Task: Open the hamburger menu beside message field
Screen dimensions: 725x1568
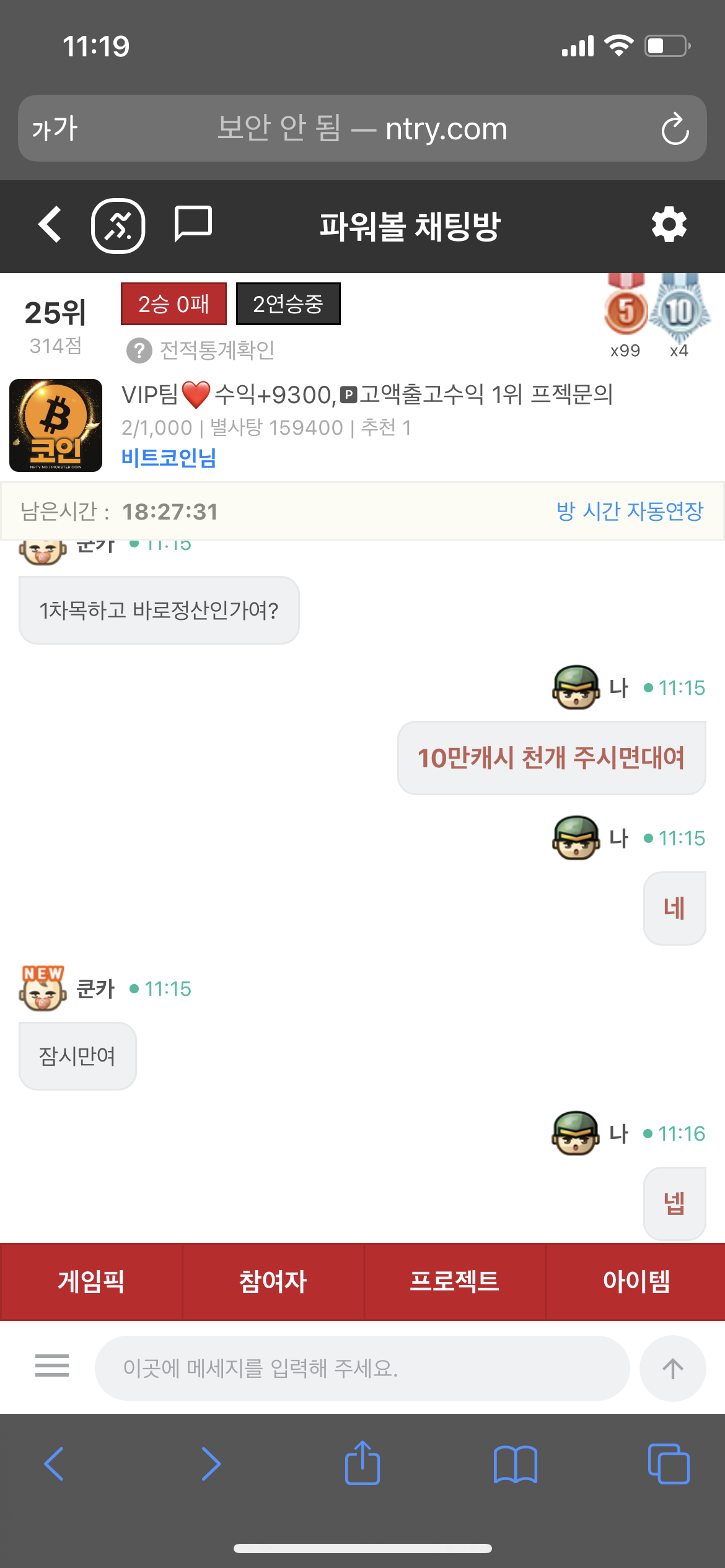Action: tap(52, 1365)
